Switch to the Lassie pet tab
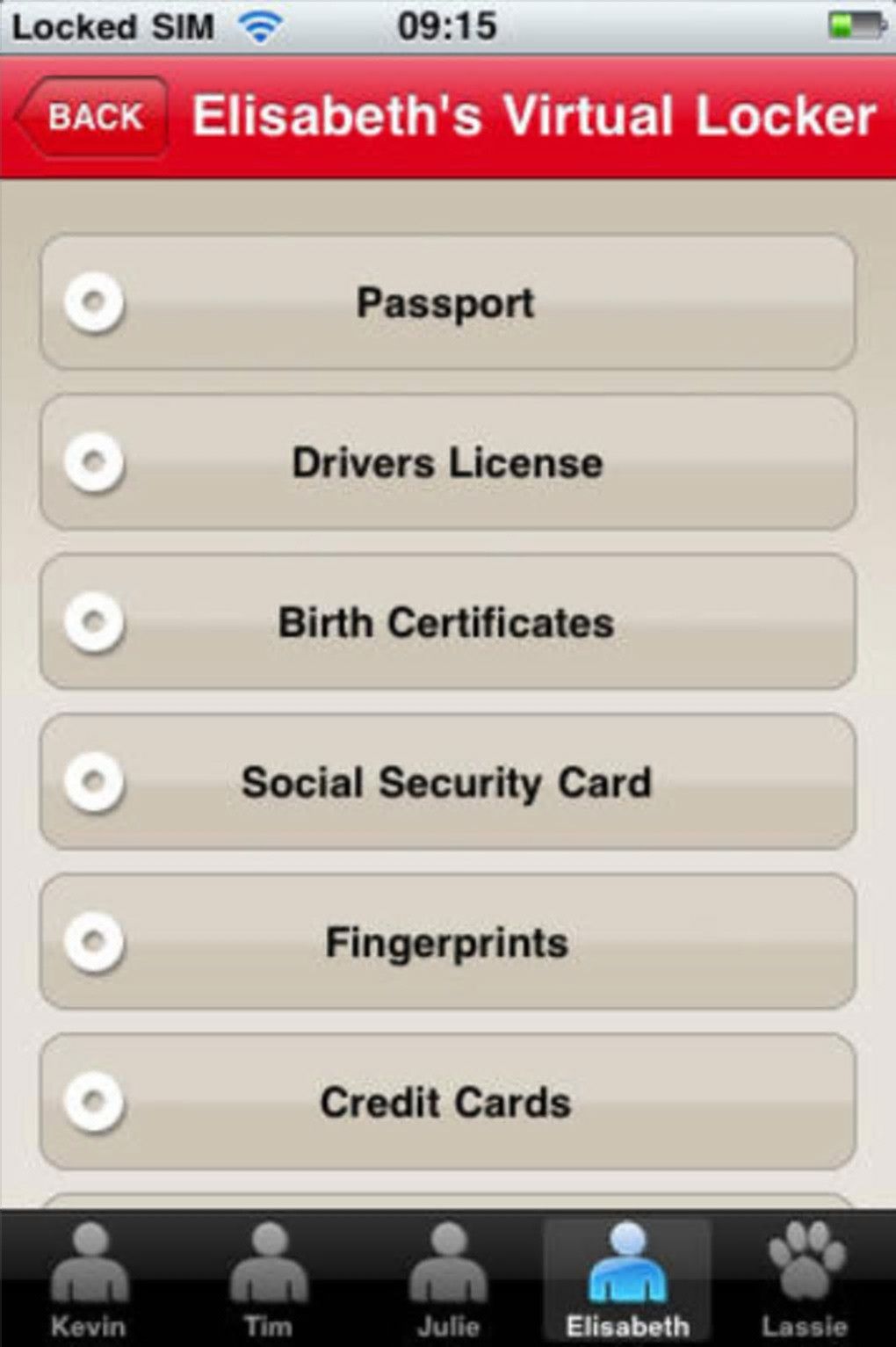 [x=805, y=1279]
